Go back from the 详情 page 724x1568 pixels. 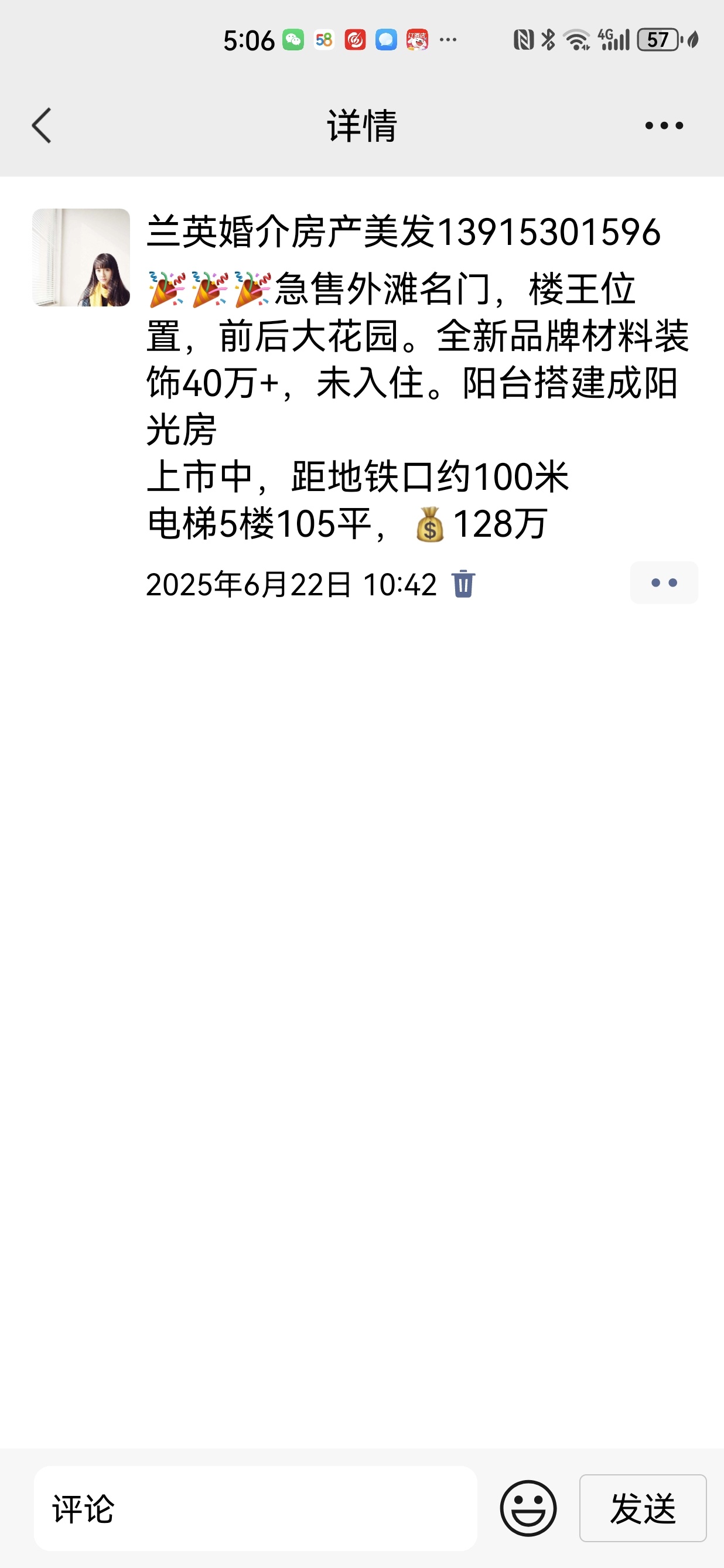(x=42, y=126)
